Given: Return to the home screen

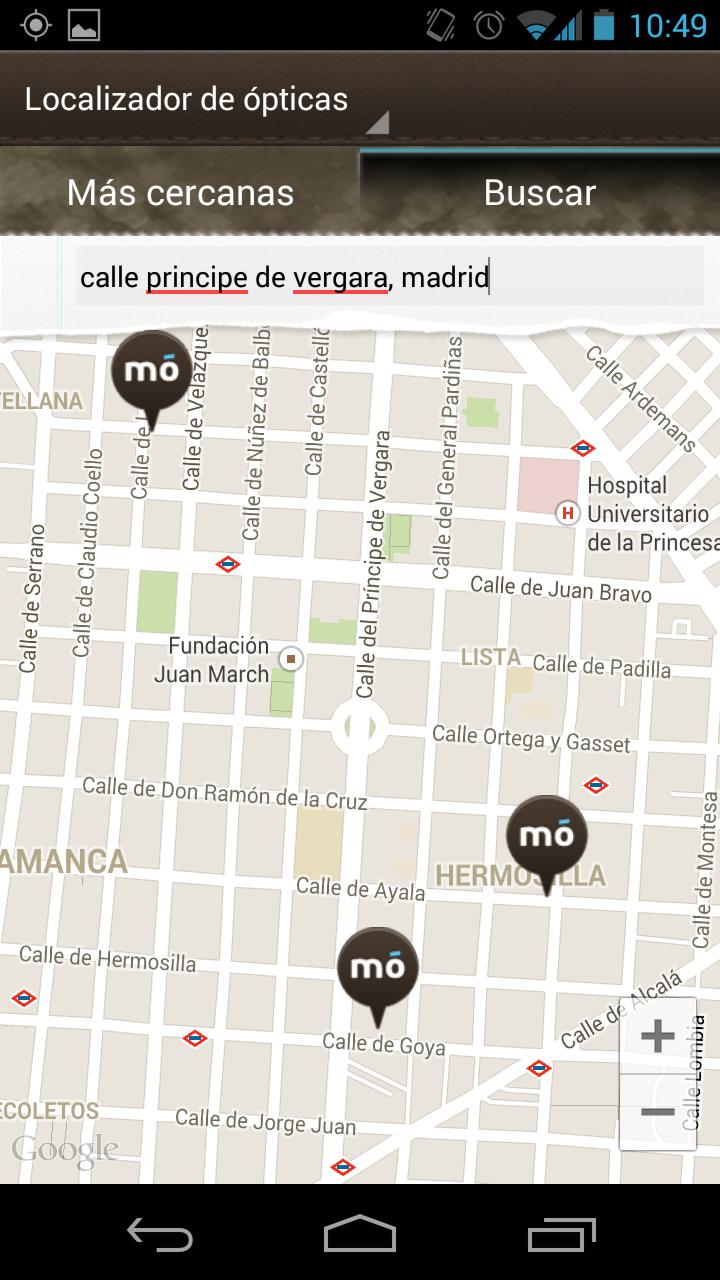Looking at the screenshot, I should pos(360,1234).
